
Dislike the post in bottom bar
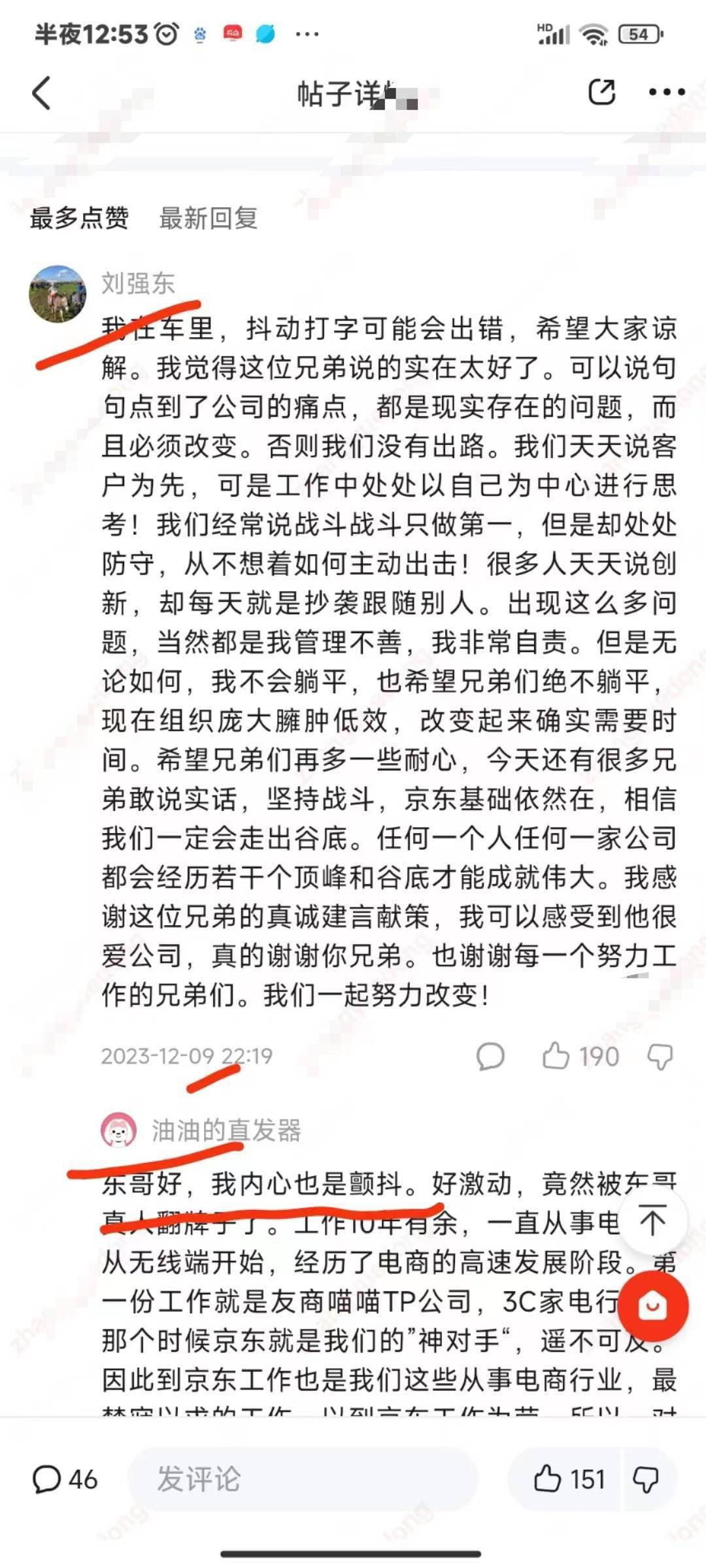pos(645,1480)
